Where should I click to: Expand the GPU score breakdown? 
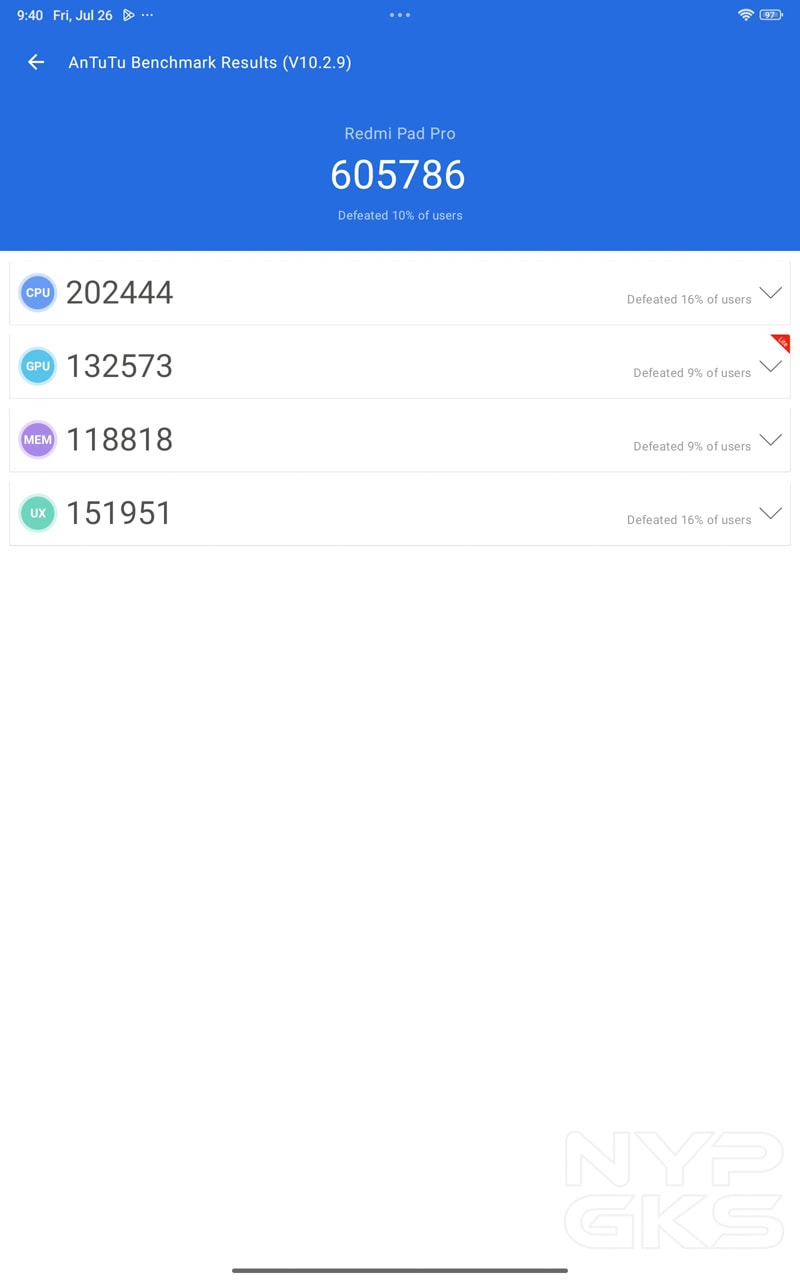770,366
